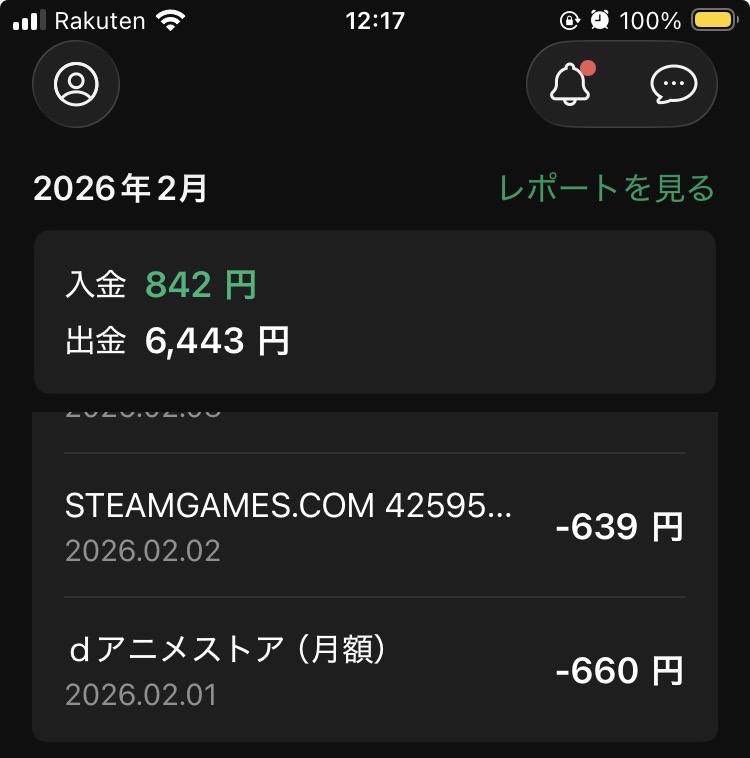Screen dimensions: 750x758
Task: Open the profile account icon
Action: (x=76, y=84)
